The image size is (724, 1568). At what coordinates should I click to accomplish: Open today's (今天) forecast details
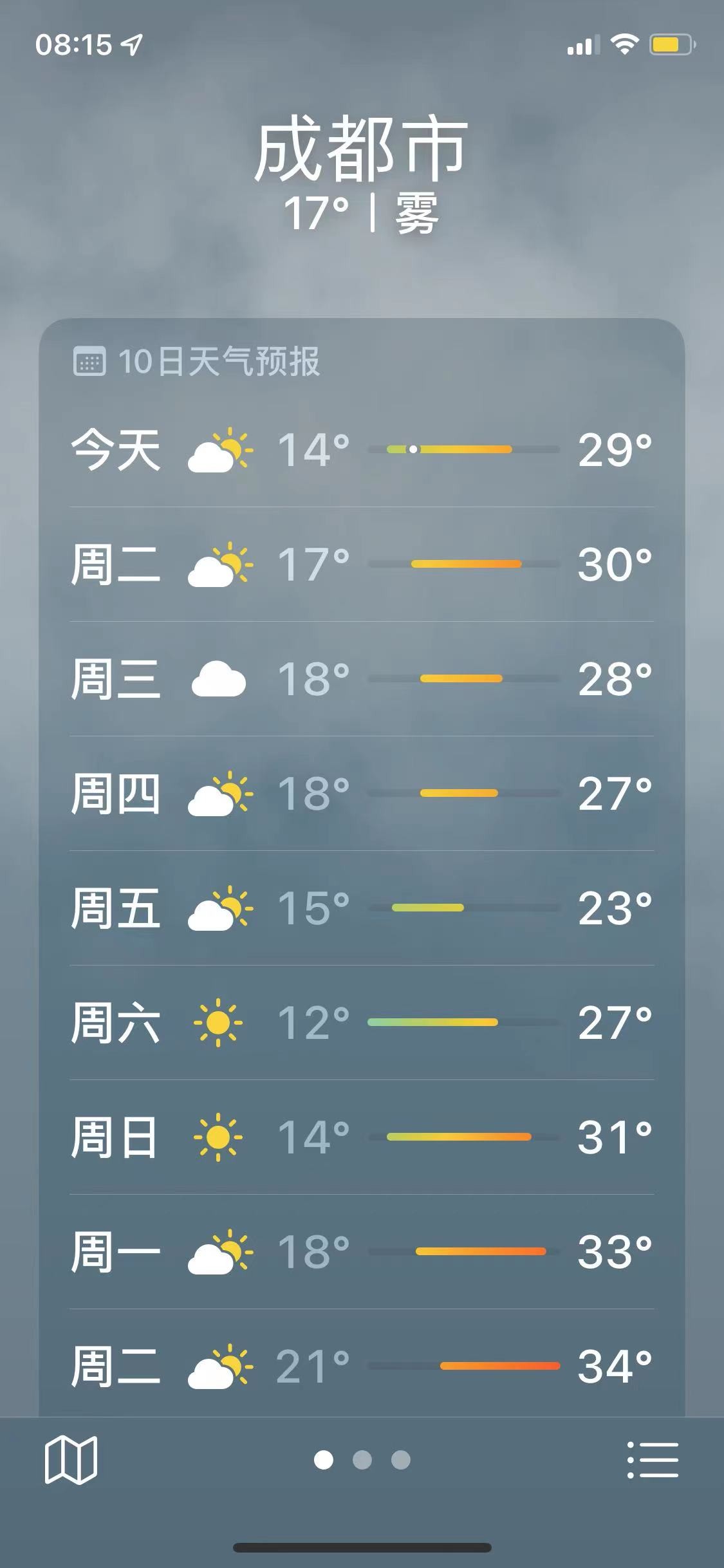[x=362, y=449]
